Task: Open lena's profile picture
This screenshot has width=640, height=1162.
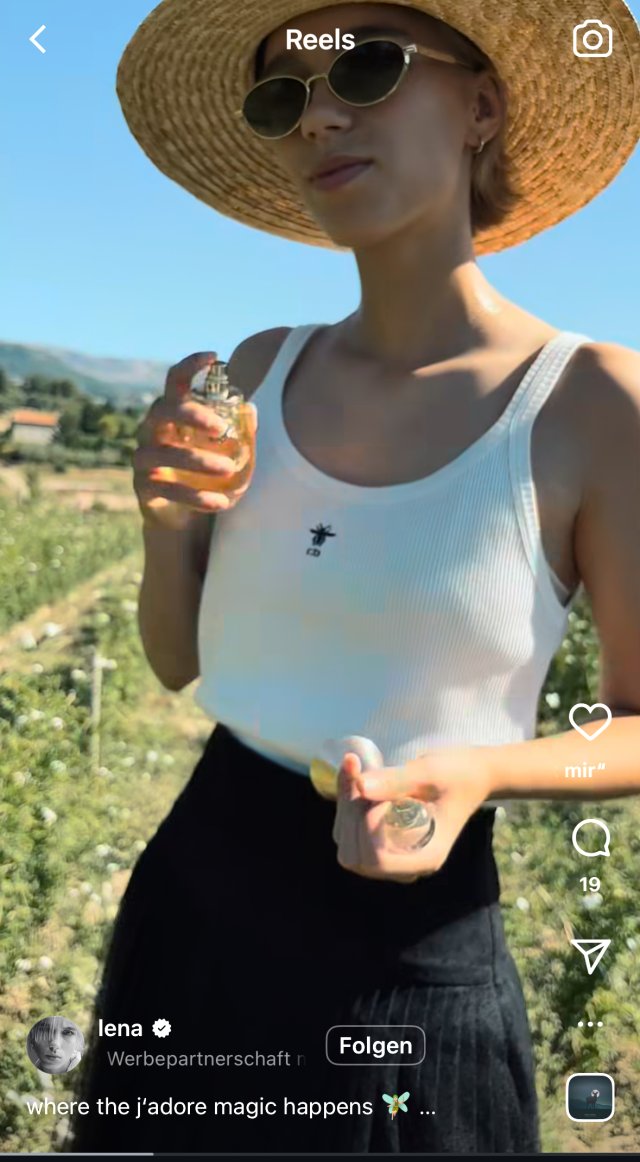Action: (56, 1045)
